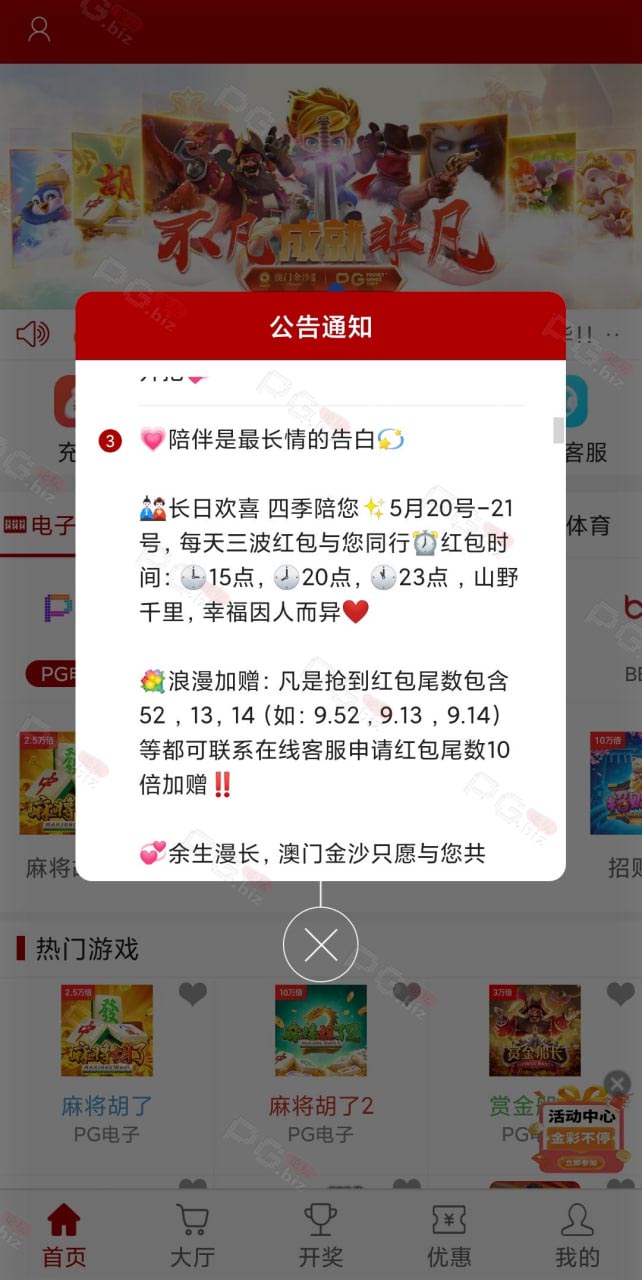
Task: Open the 开奖 tab
Action: [x=320, y=1235]
